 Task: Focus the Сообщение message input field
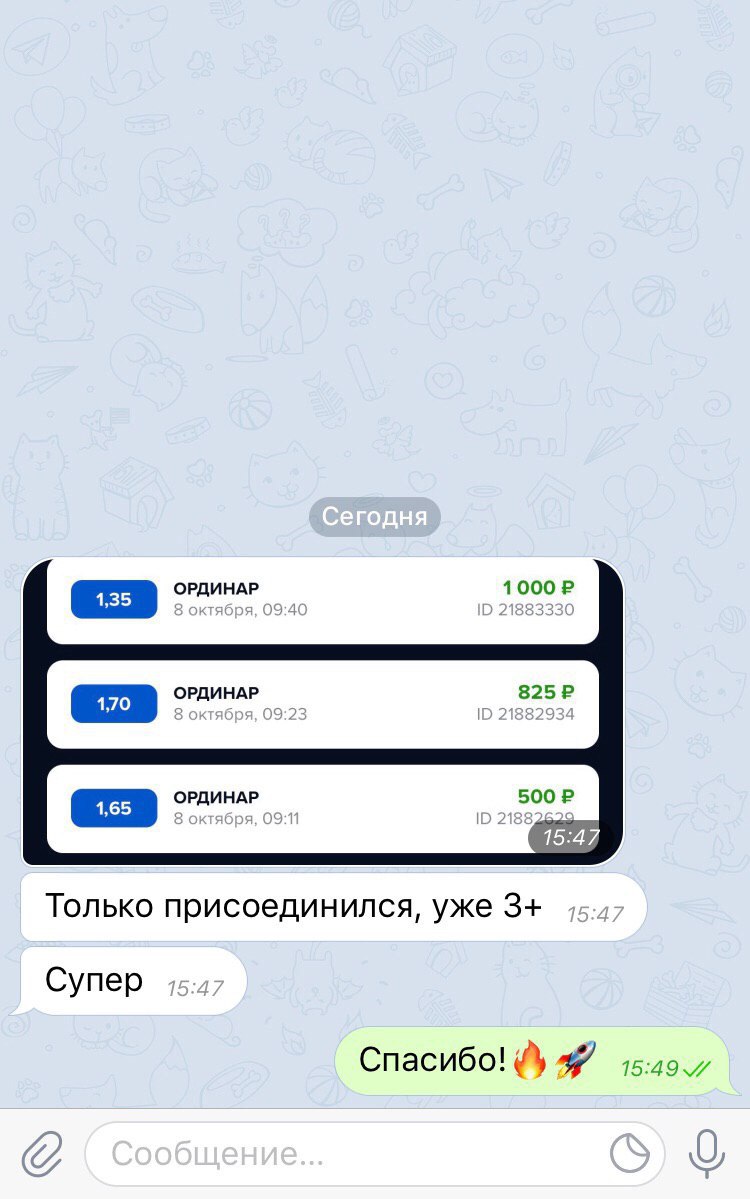375,1154
